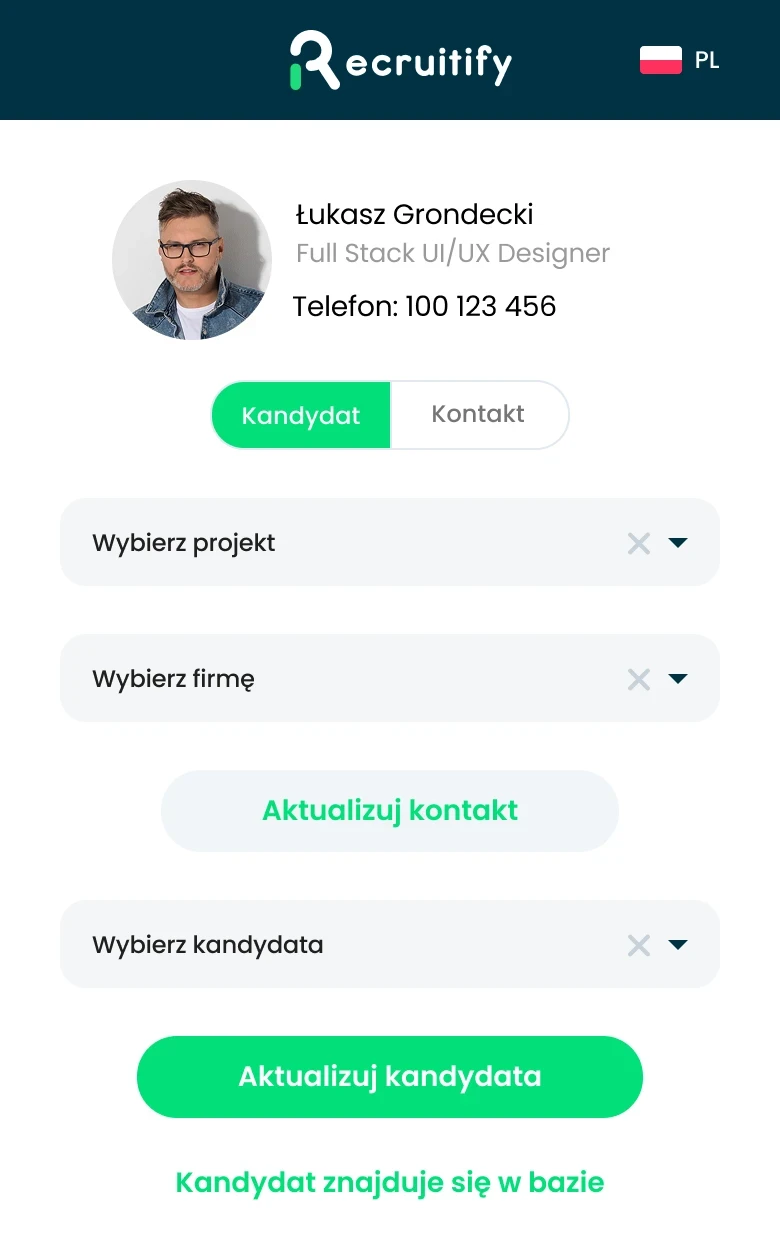Viewport: 780px width, 1260px height.
Task: Click Łukasz Grondecki's profile photo
Action: pos(192,261)
